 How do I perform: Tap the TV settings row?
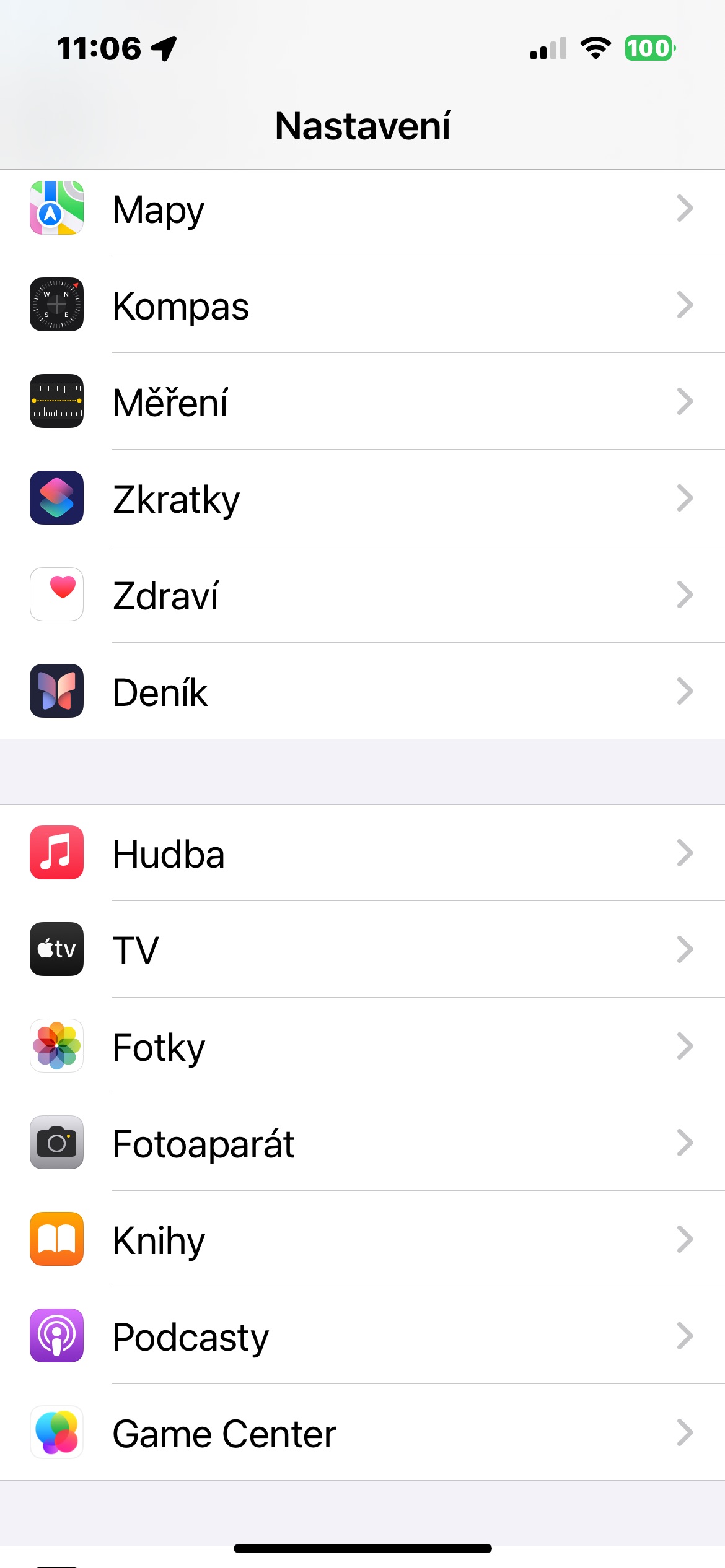pyautogui.click(x=362, y=950)
